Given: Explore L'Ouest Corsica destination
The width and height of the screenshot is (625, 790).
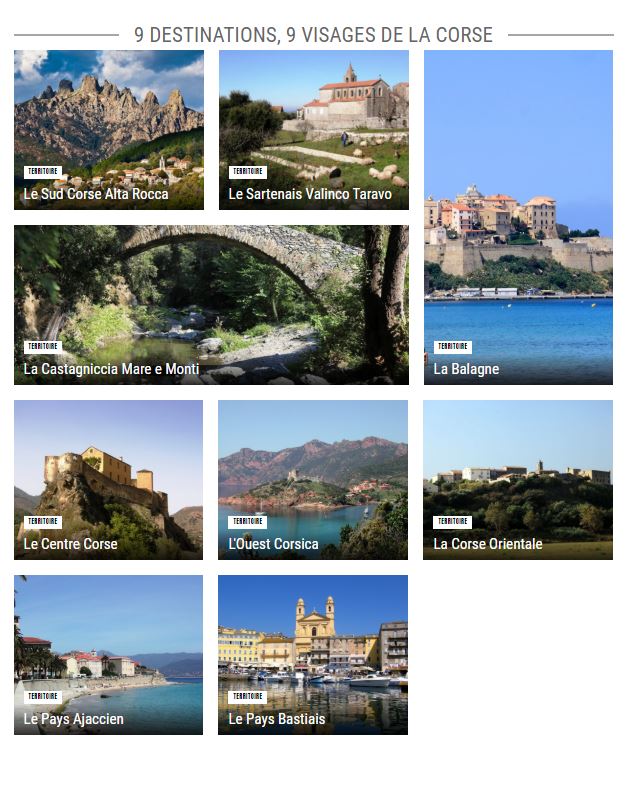Looking at the screenshot, I should point(313,480).
